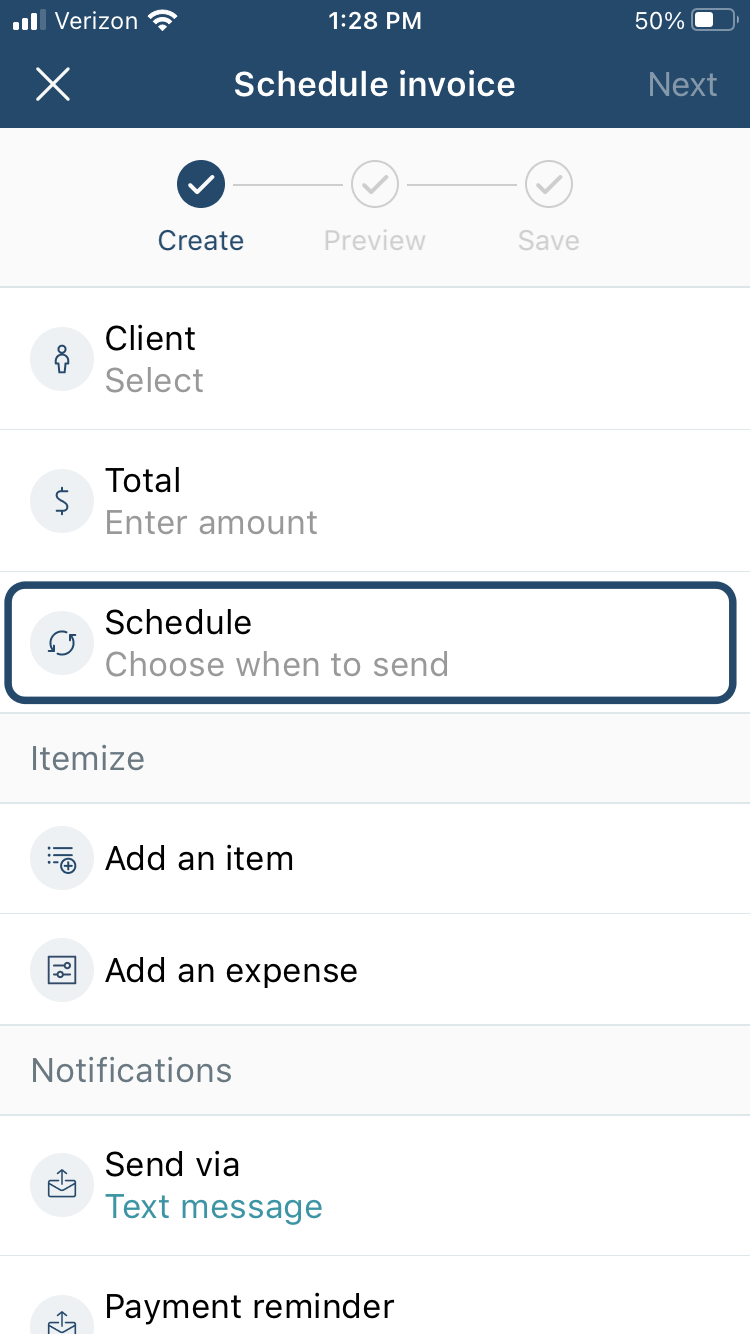Tap Next in the top bar
Image resolution: width=750 pixels, height=1334 pixels.
(682, 85)
